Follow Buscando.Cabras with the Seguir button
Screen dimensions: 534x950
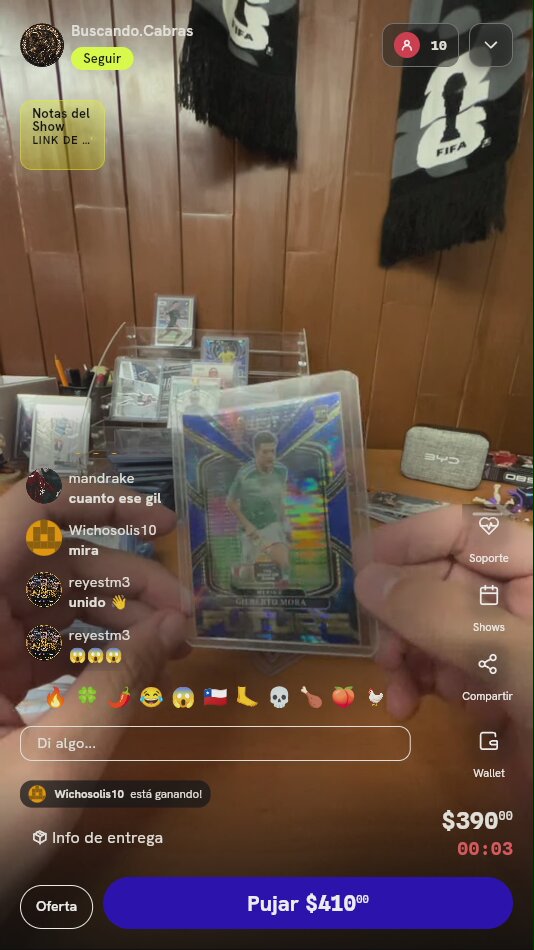point(102,59)
